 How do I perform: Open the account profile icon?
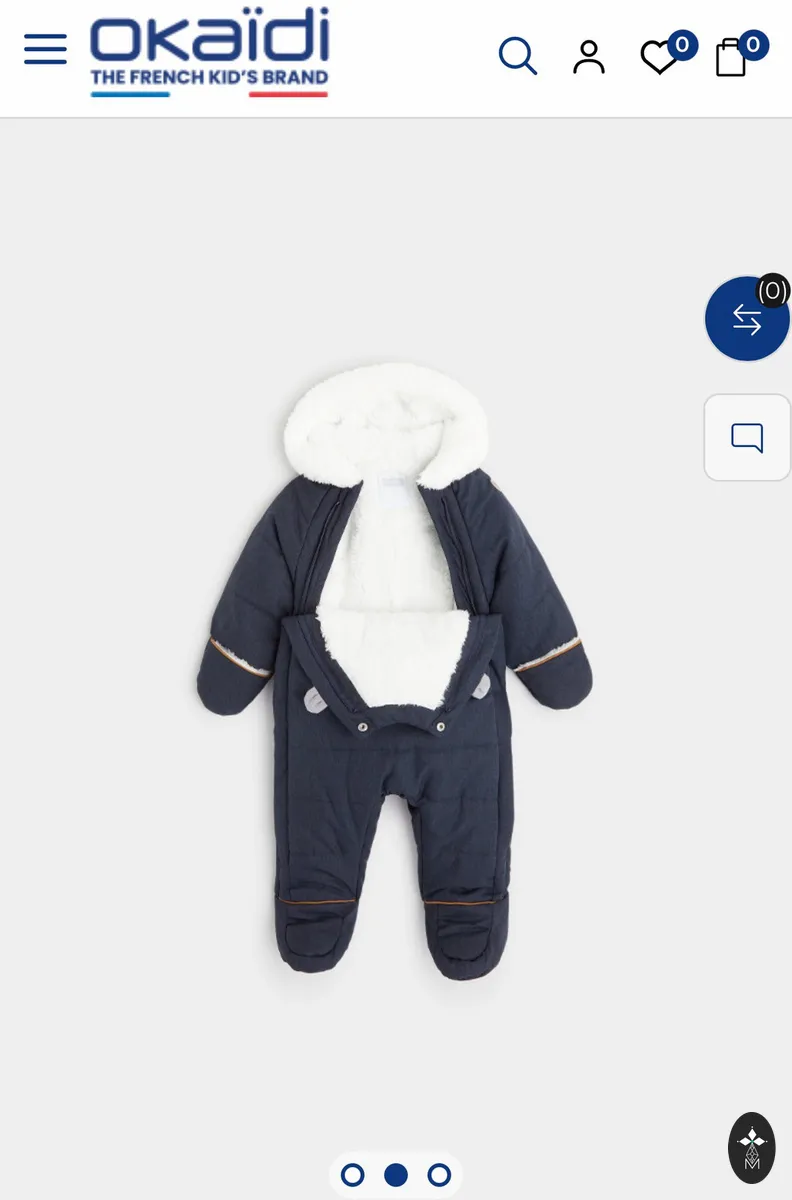click(589, 57)
